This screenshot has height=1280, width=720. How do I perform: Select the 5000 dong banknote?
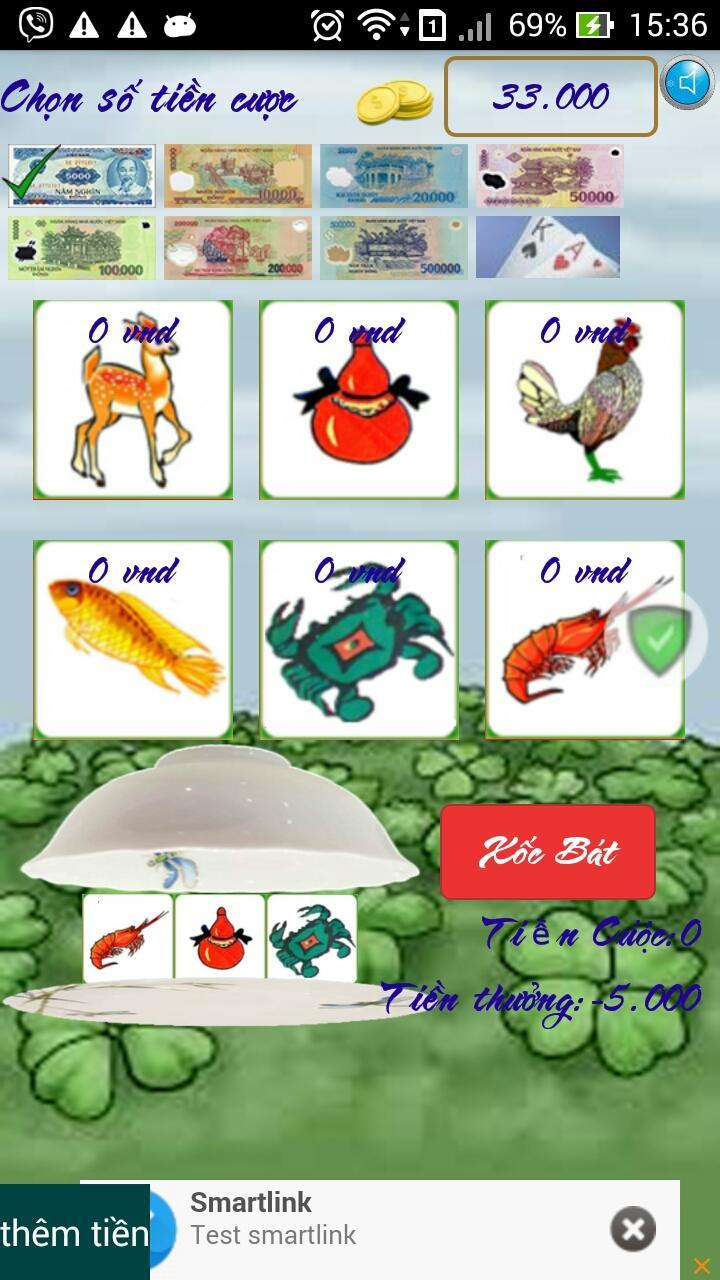point(84,176)
